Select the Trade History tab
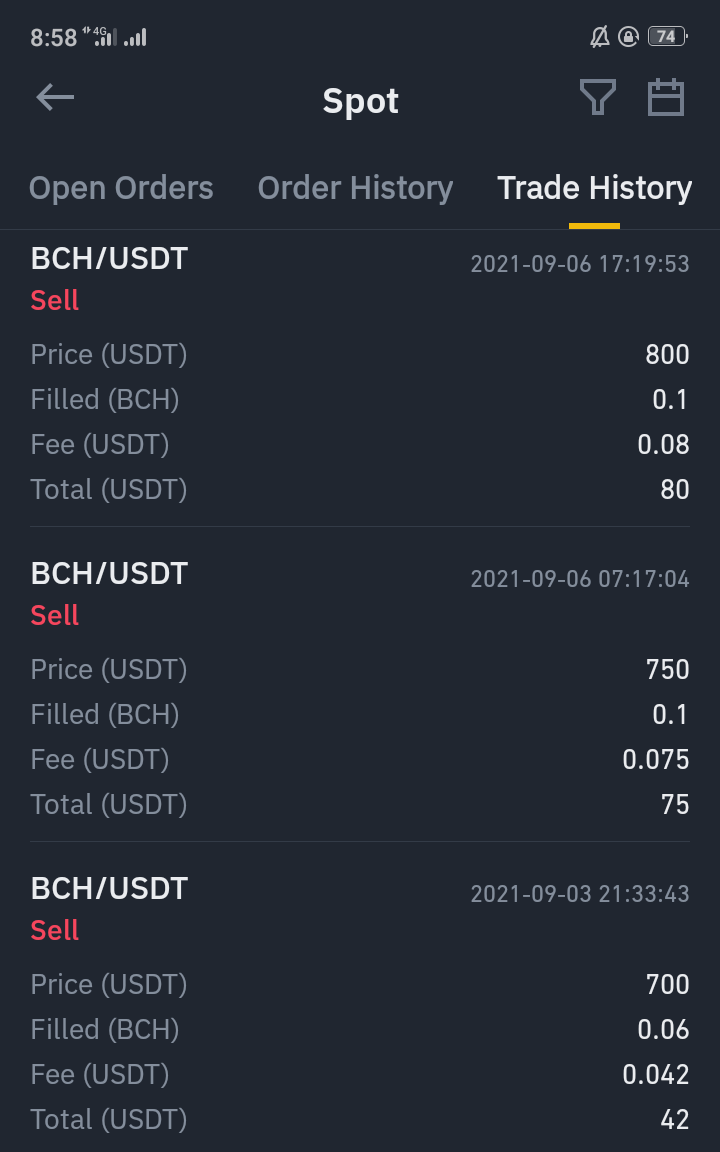Viewport: 720px width, 1152px height. click(594, 188)
